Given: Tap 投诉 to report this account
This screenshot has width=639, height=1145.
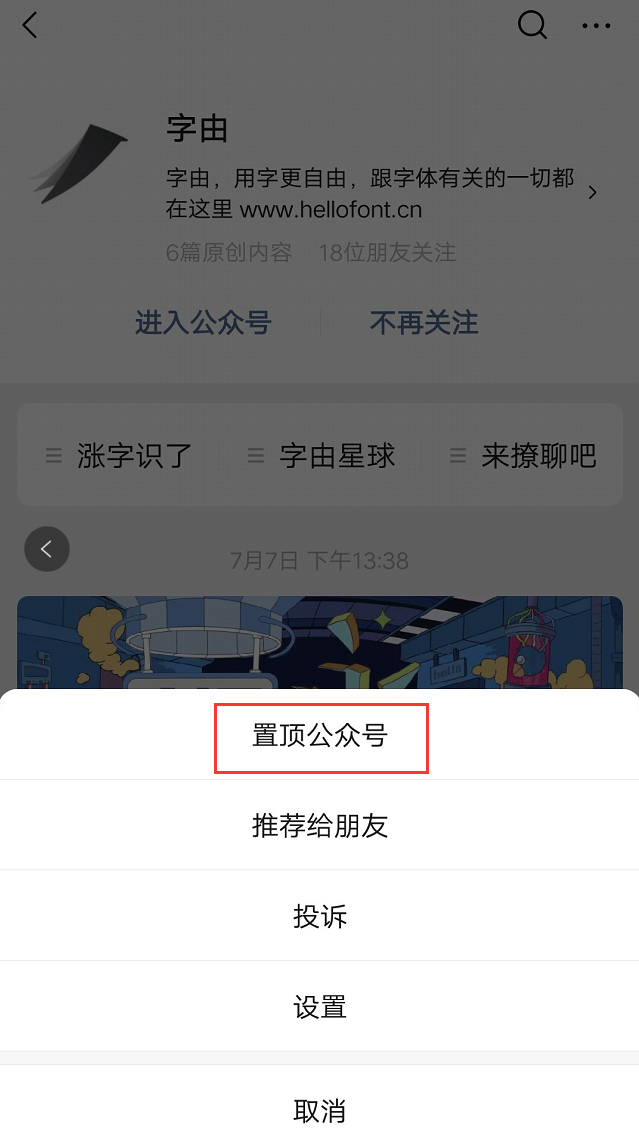Looking at the screenshot, I should pos(320,916).
